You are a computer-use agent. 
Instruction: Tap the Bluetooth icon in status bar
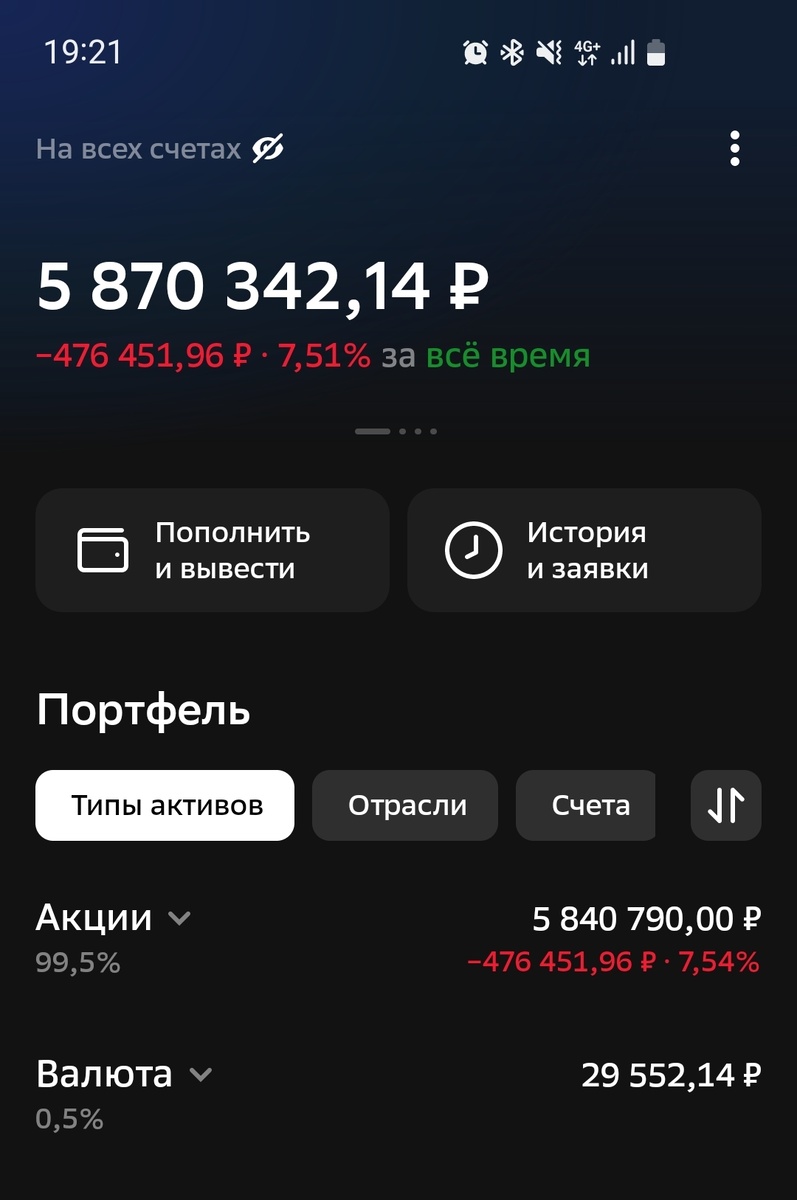click(511, 52)
